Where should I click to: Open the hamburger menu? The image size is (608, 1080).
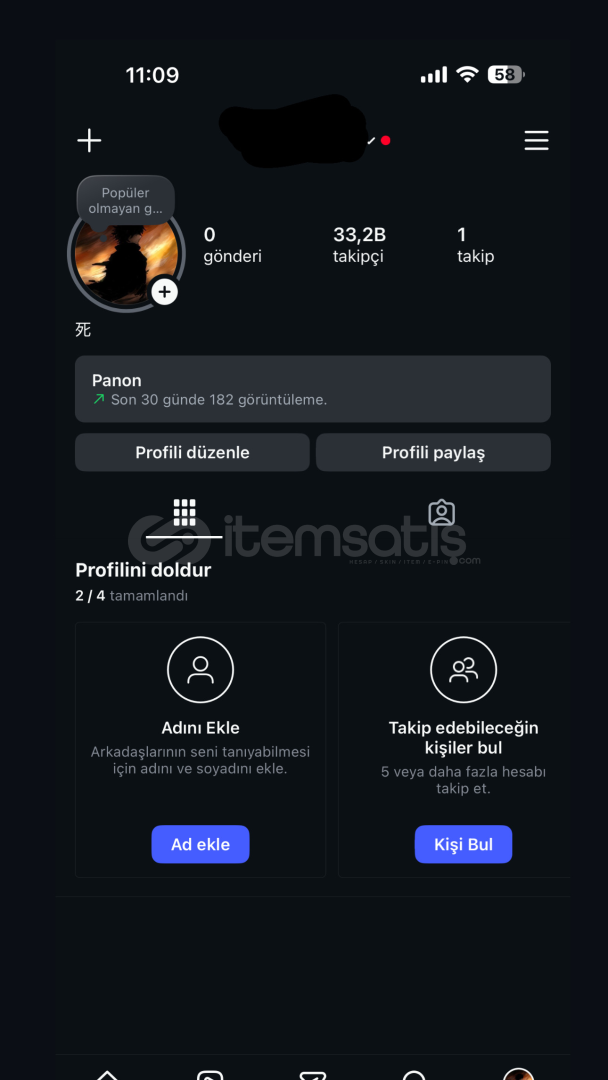click(x=536, y=140)
